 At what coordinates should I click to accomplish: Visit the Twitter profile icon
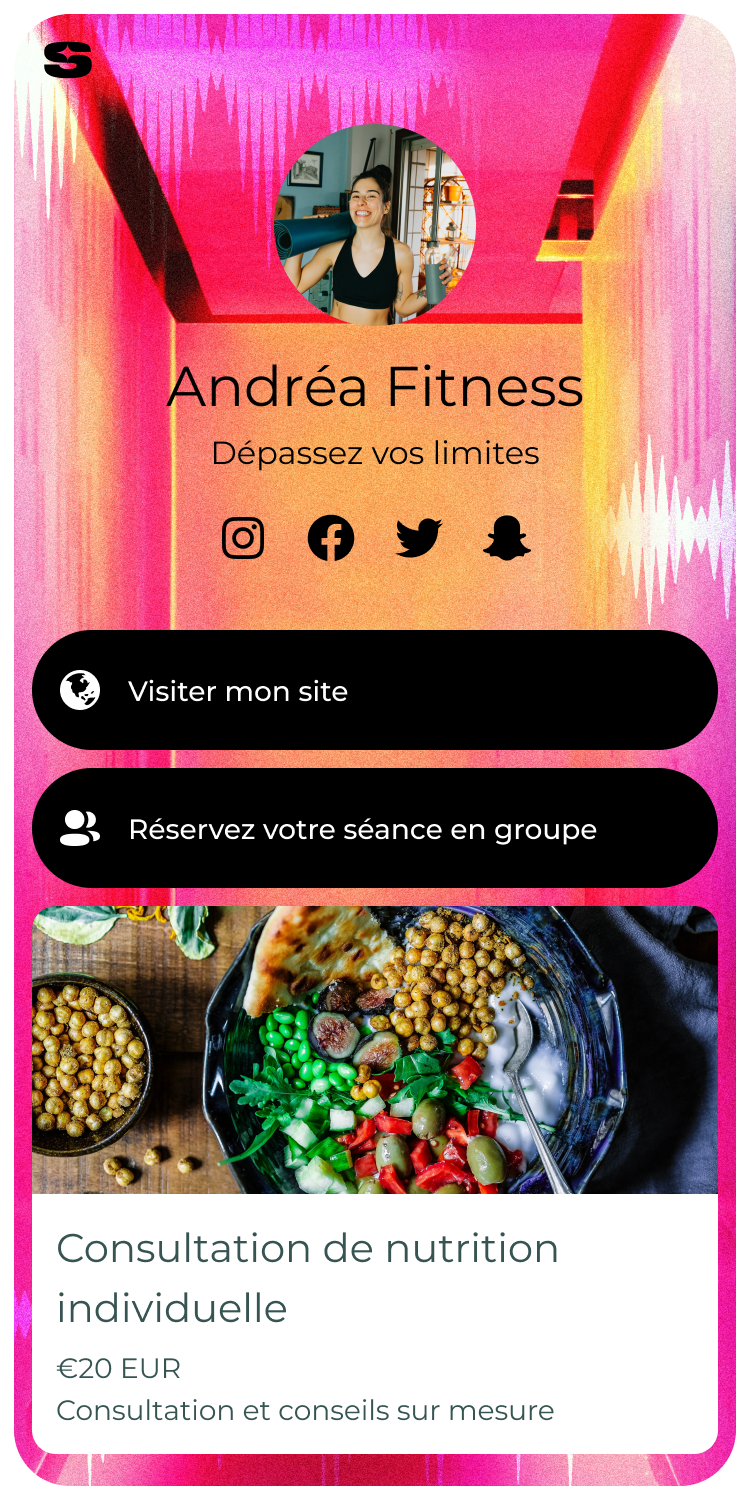(419, 538)
